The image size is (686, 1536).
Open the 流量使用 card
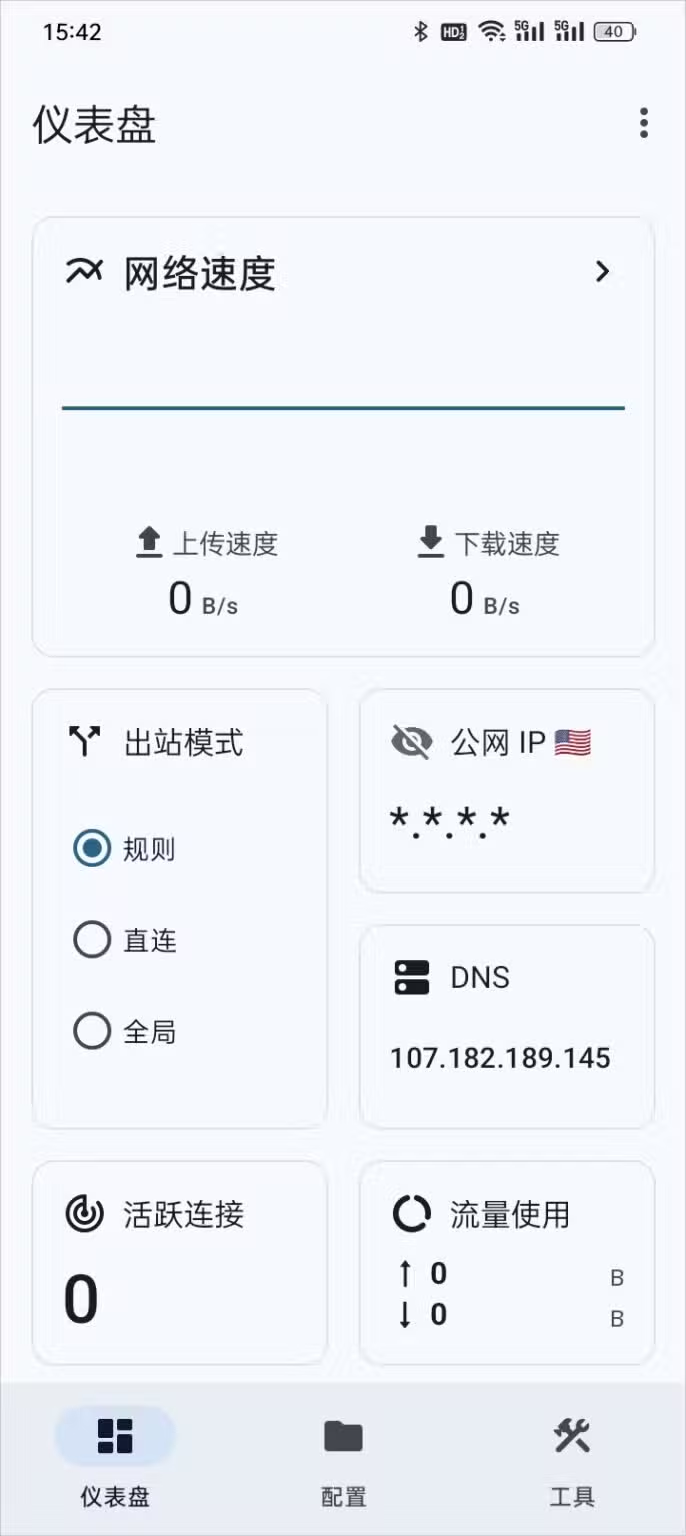tap(506, 1262)
